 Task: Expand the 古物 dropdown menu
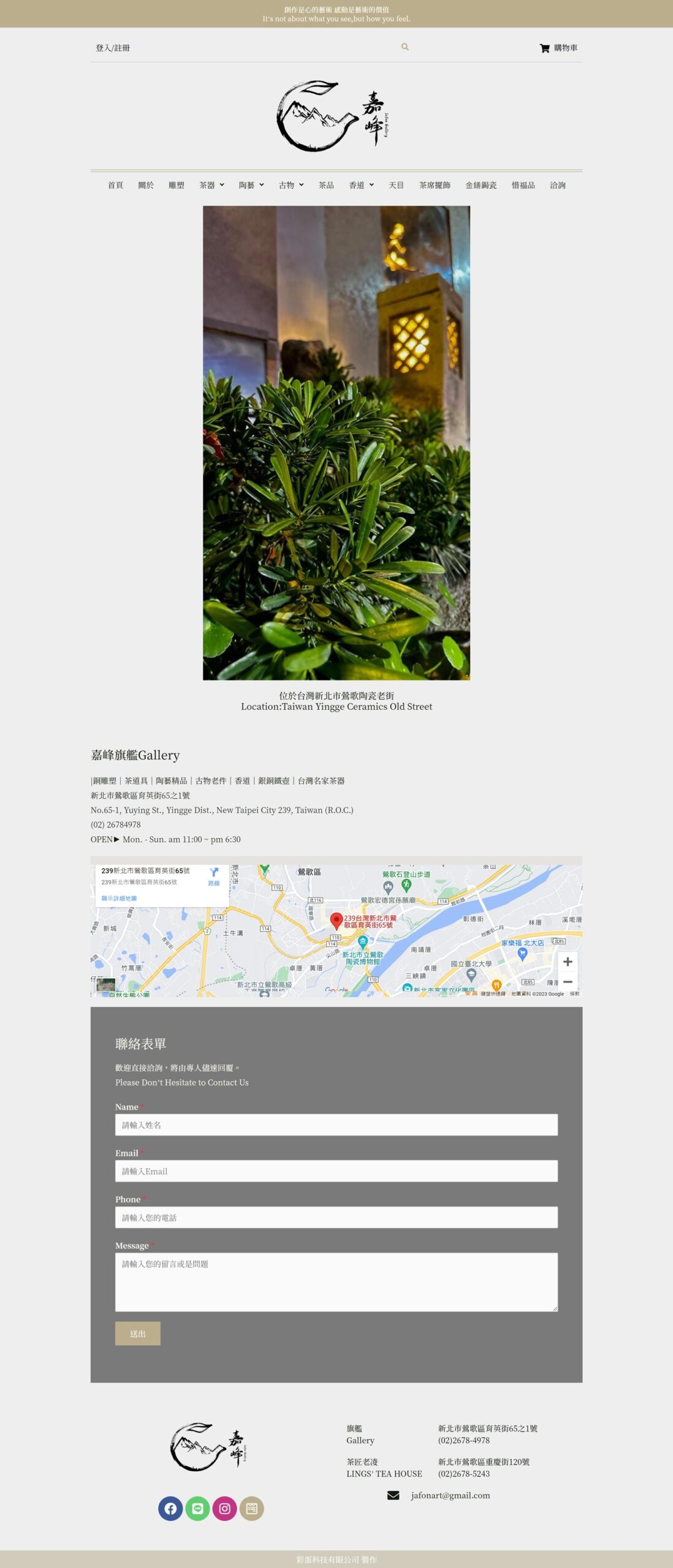(291, 185)
